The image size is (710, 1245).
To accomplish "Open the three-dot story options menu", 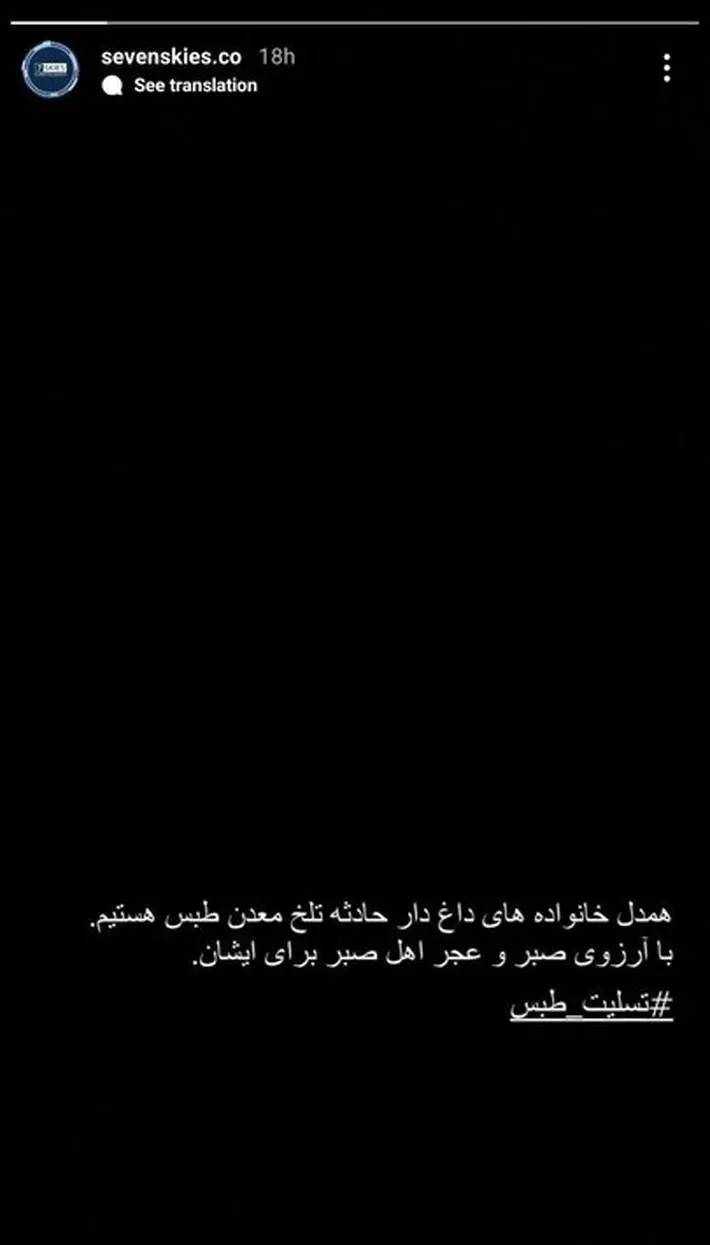I will [667, 68].
